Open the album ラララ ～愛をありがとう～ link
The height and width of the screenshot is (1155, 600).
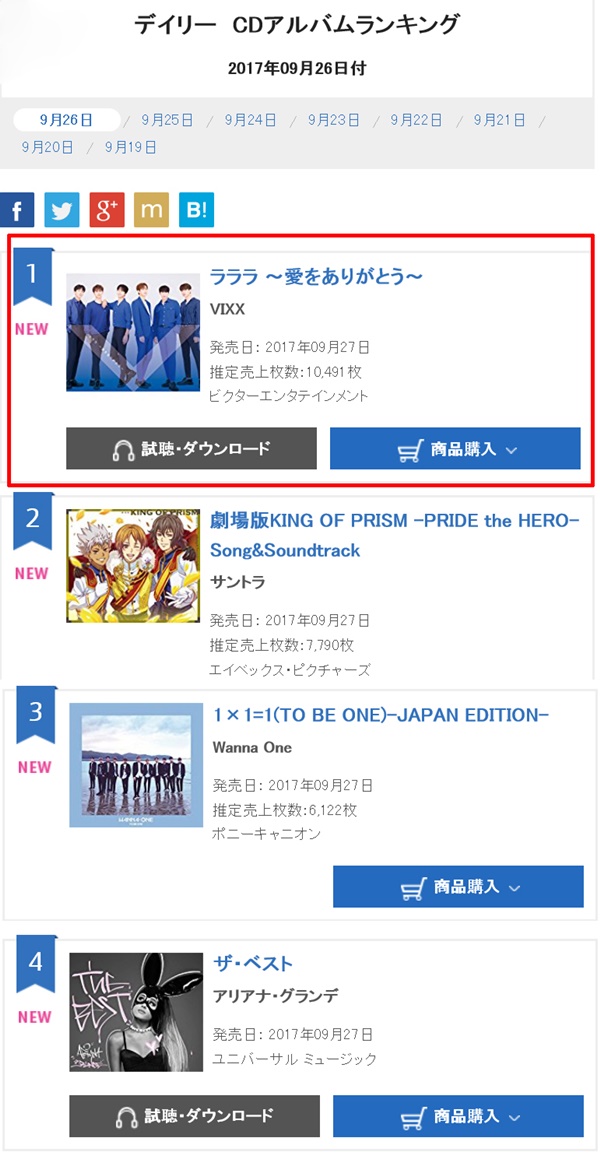pyautogui.click(x=316, y=277)
